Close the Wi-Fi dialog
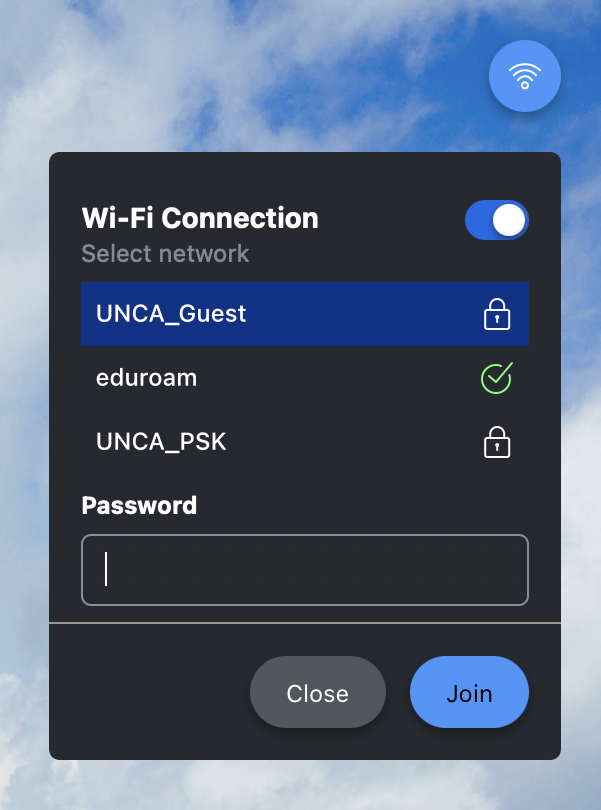Viewport: 601px width, 810px height. tap(317, 692)
